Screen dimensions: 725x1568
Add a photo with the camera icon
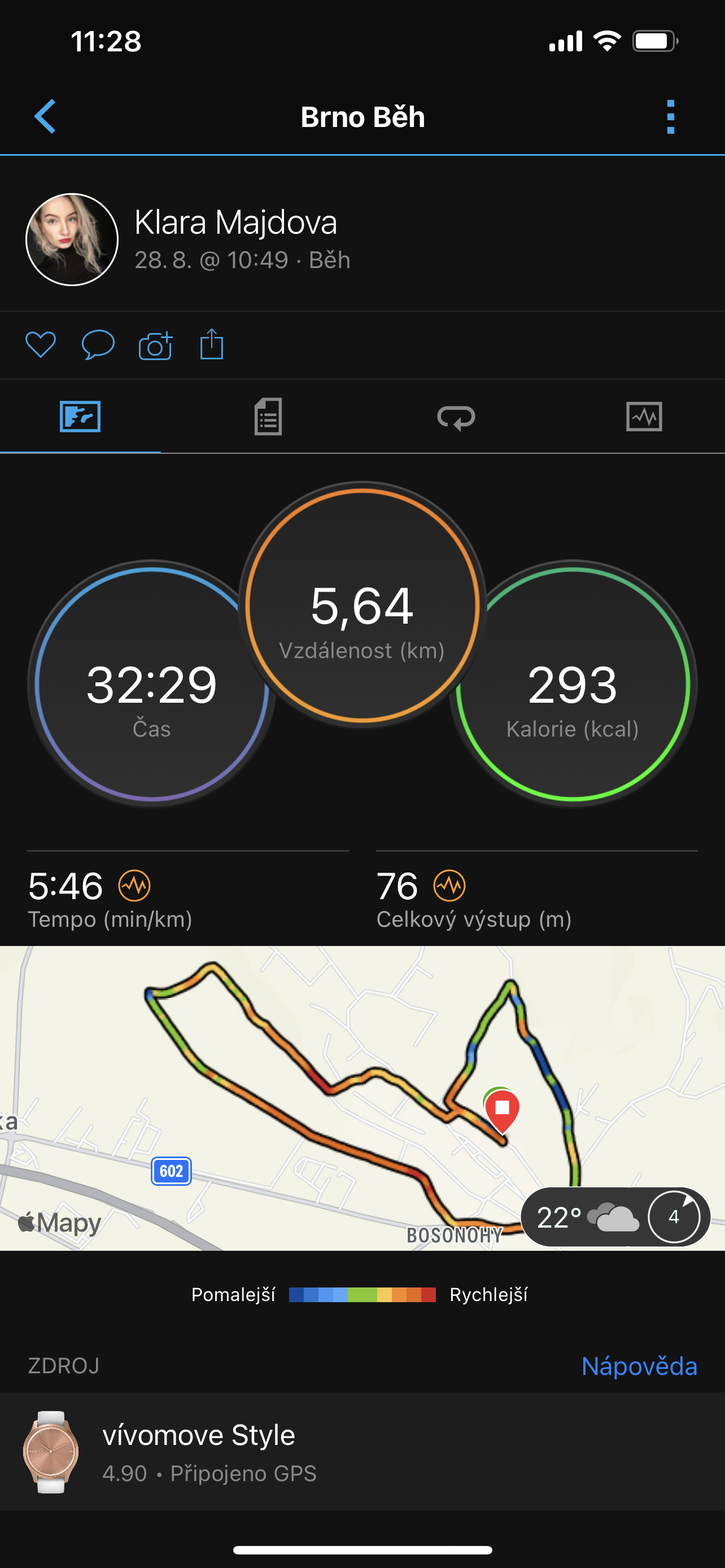(x=155, y=345)
